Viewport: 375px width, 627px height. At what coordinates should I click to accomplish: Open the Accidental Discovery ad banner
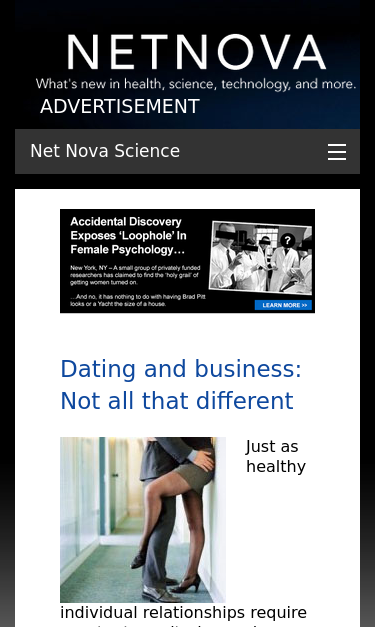coord(188,261)
